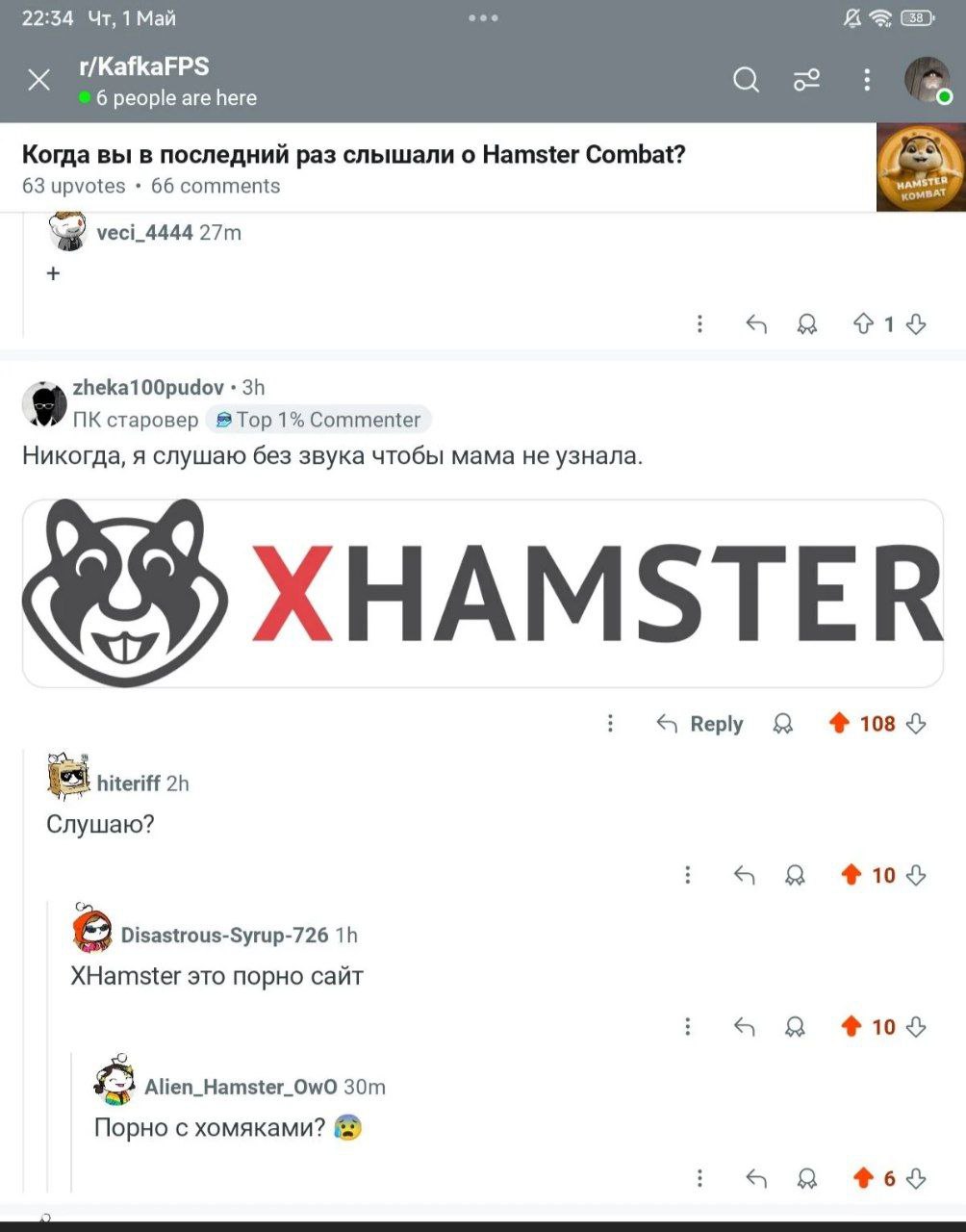The height and width of the screenshot is (1232, 966).
Task: Upvote veci_4444's comment
Action: [863, 324]
